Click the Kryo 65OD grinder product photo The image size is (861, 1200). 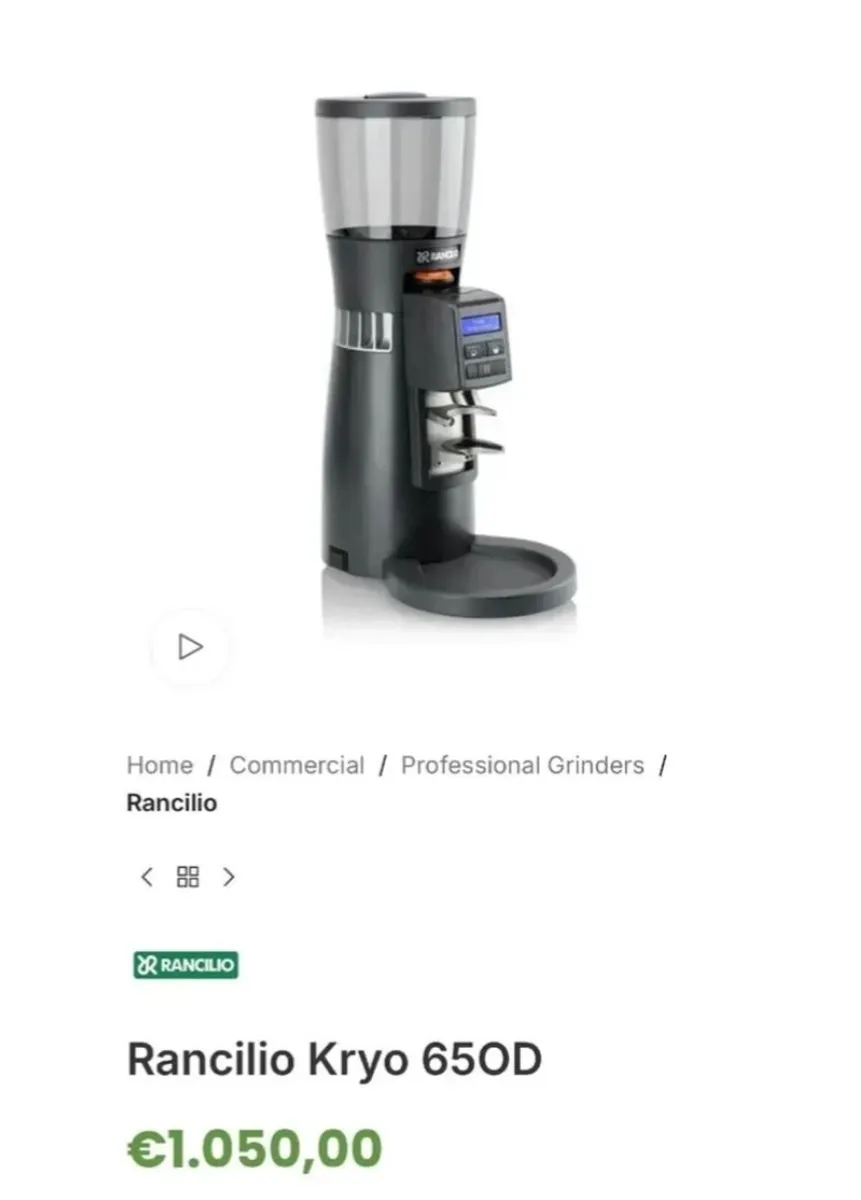[x=430, y=350]
